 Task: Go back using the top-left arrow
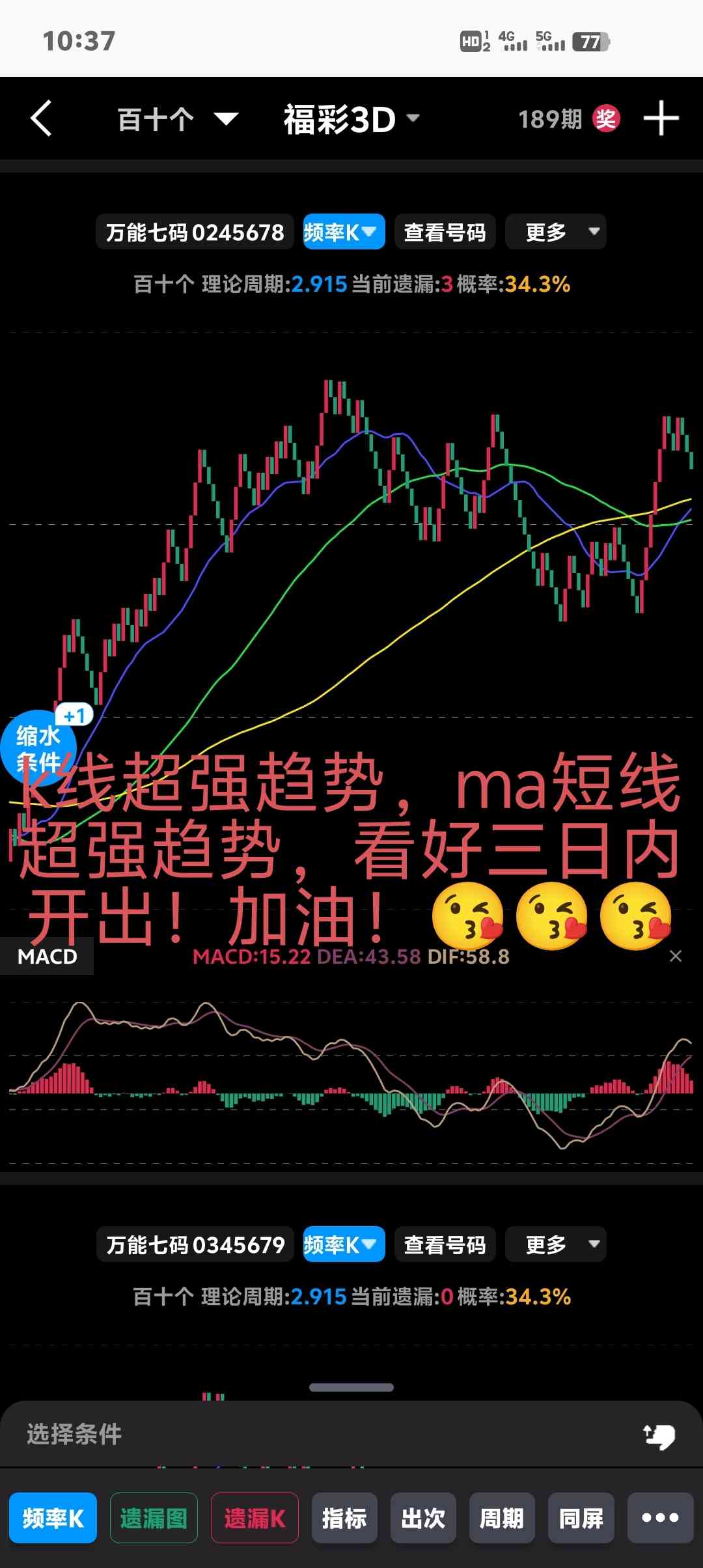point(41,119)
